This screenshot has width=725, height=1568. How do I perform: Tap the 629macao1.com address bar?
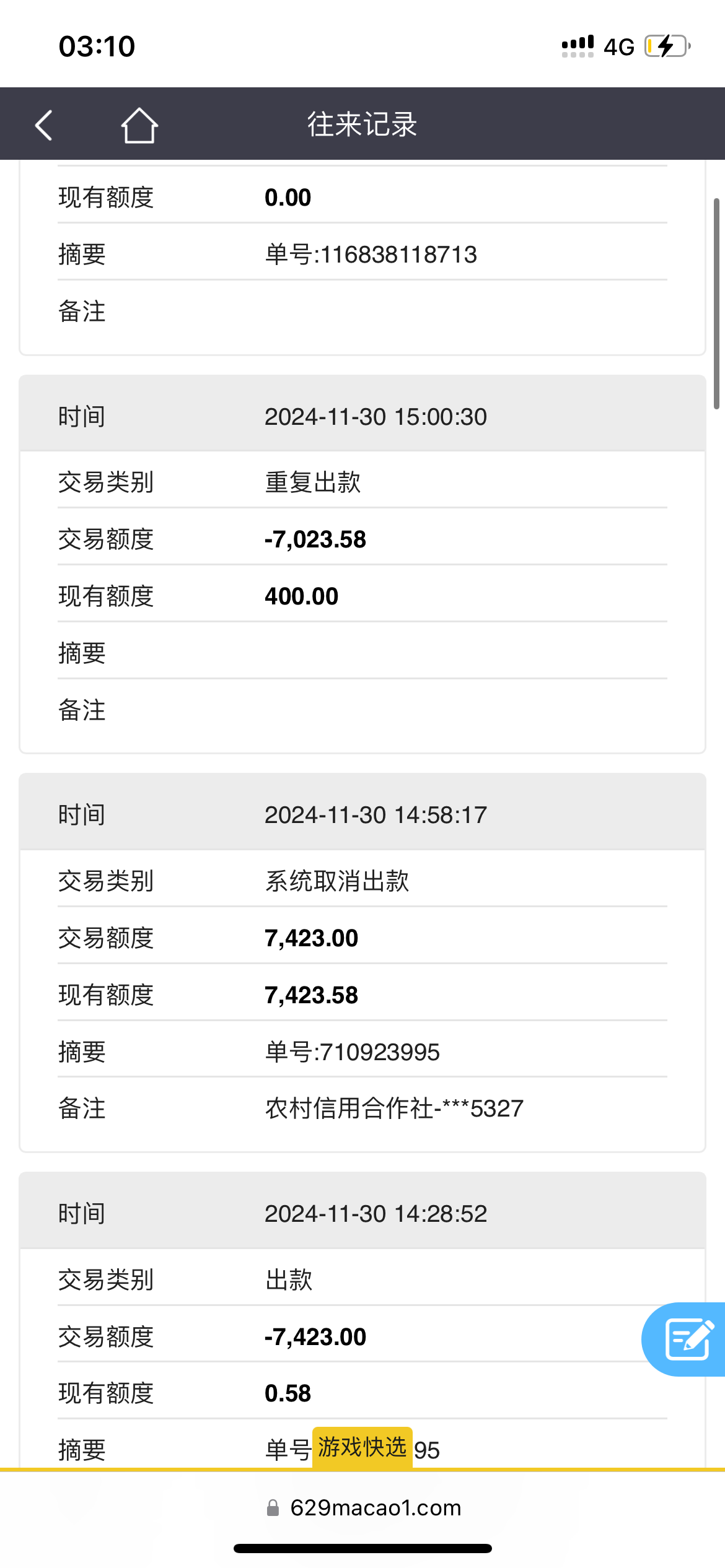coord(363,1508)
